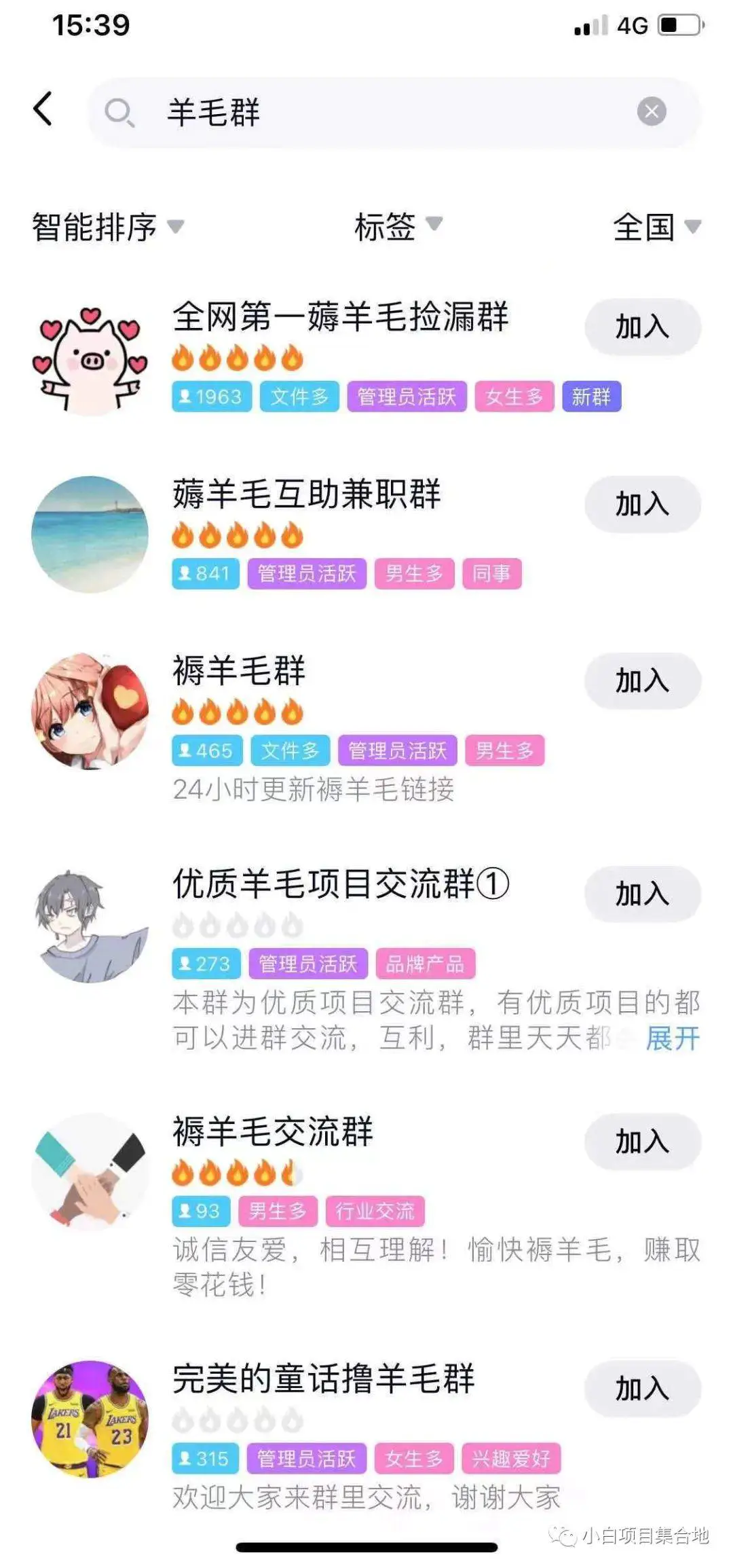Join 优质羊毛项目交流群①
The height and width of the screenshot is (1568, 733).
coord(642,894)
